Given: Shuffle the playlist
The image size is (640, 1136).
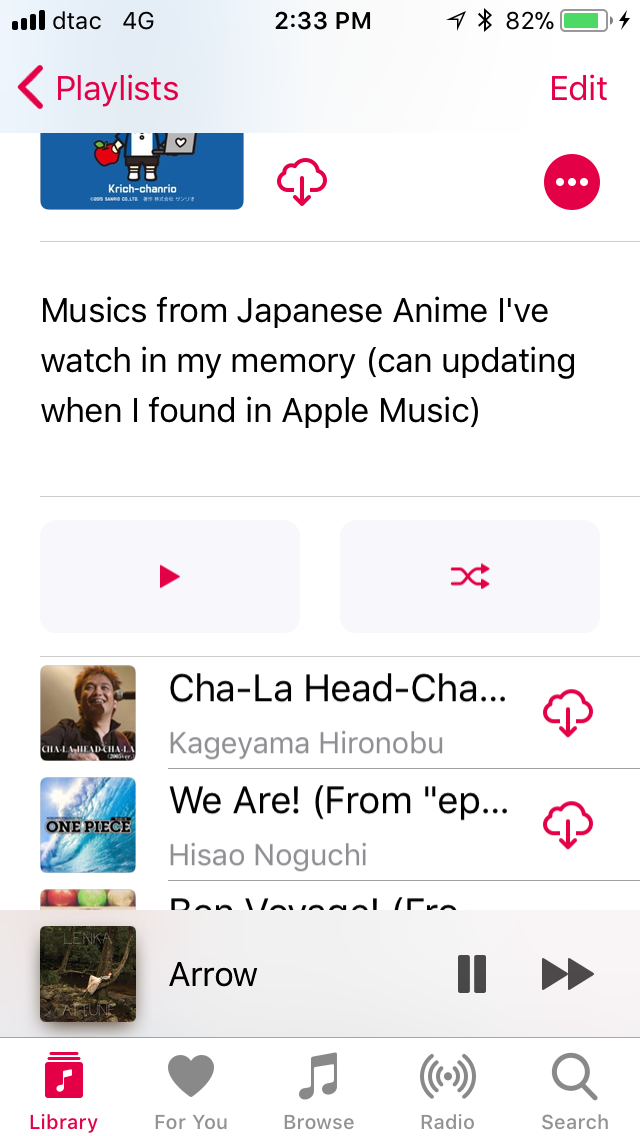Looking at the screenshot, I should coord(470,577).
